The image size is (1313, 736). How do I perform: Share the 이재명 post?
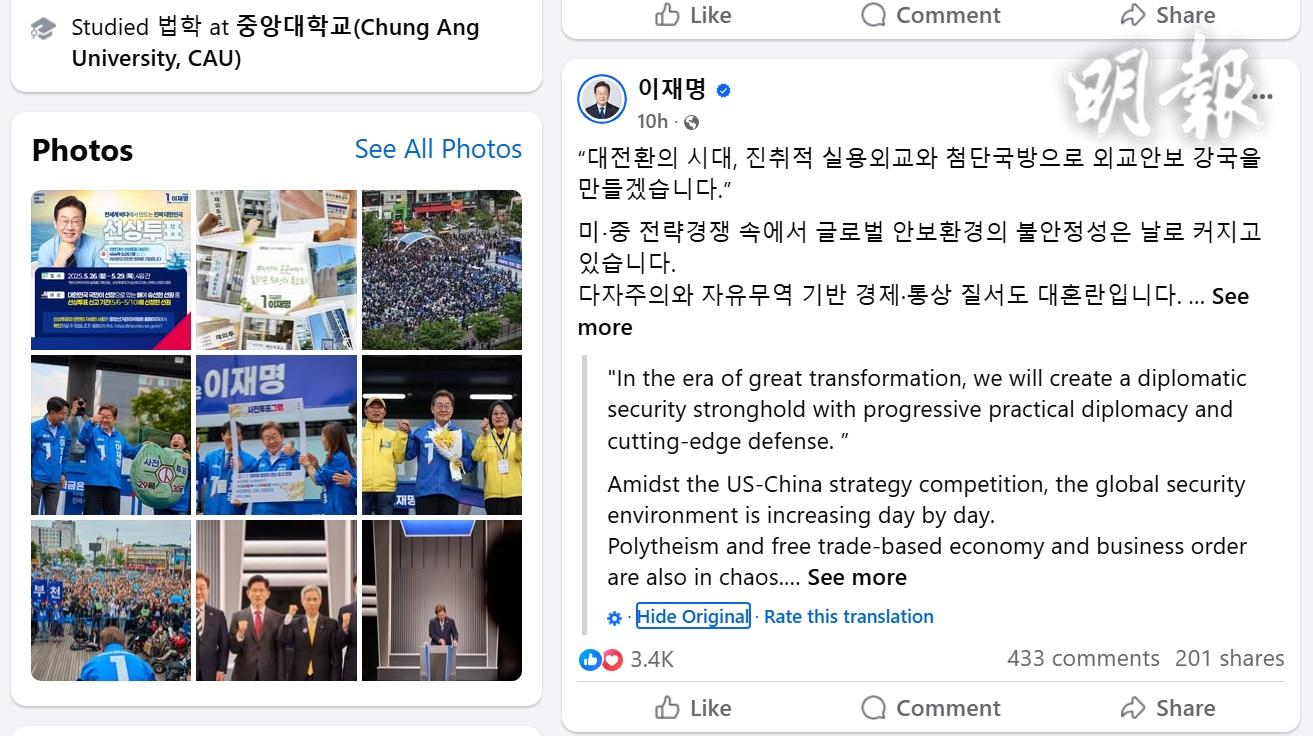[x=1168, y=708]
